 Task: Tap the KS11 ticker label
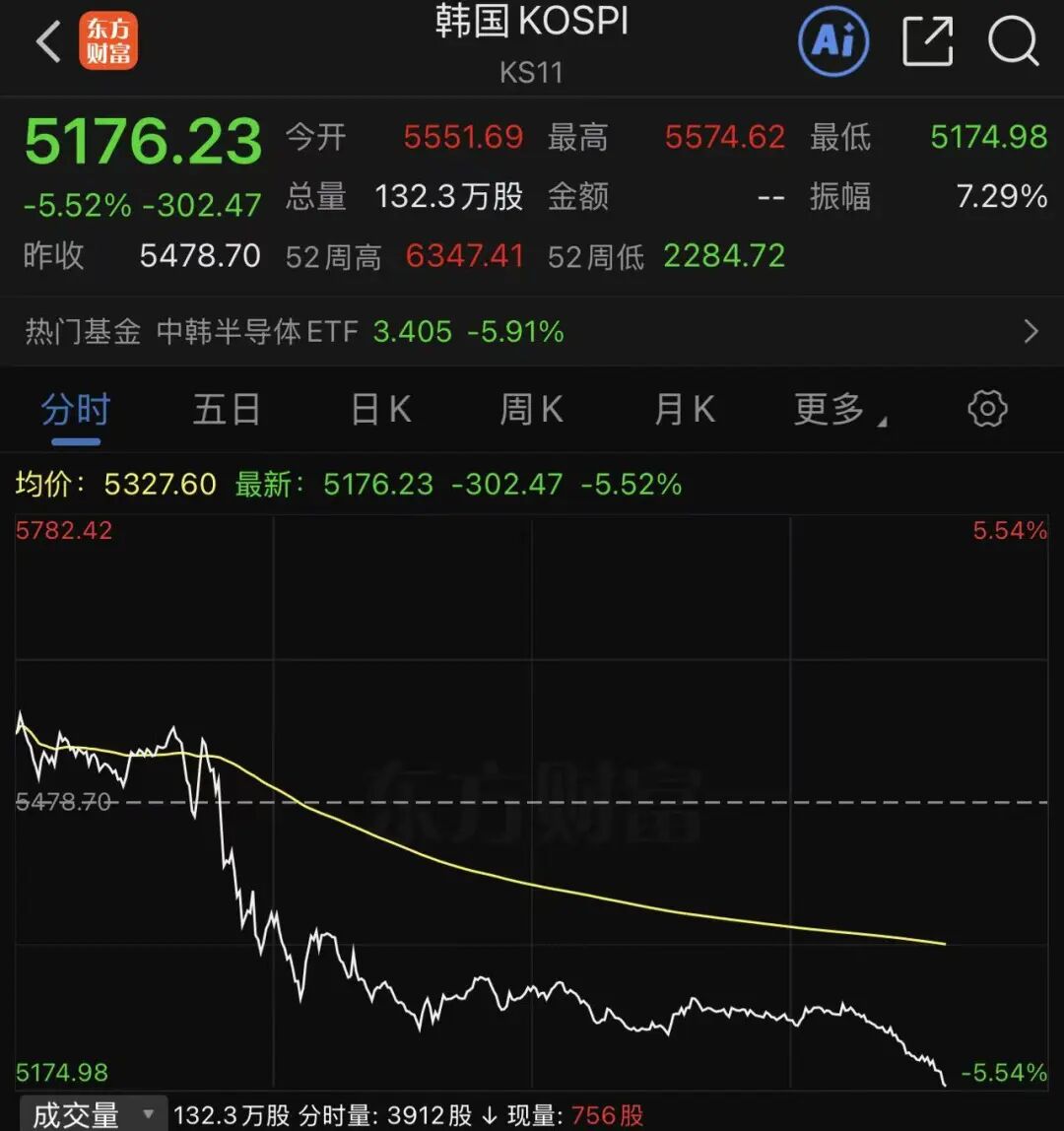tap(532, 71)
